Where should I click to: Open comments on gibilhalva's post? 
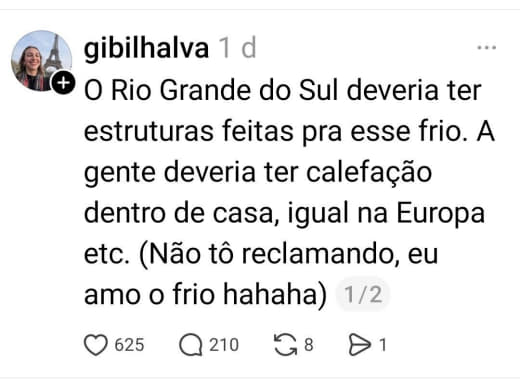(x=191, y=345)
